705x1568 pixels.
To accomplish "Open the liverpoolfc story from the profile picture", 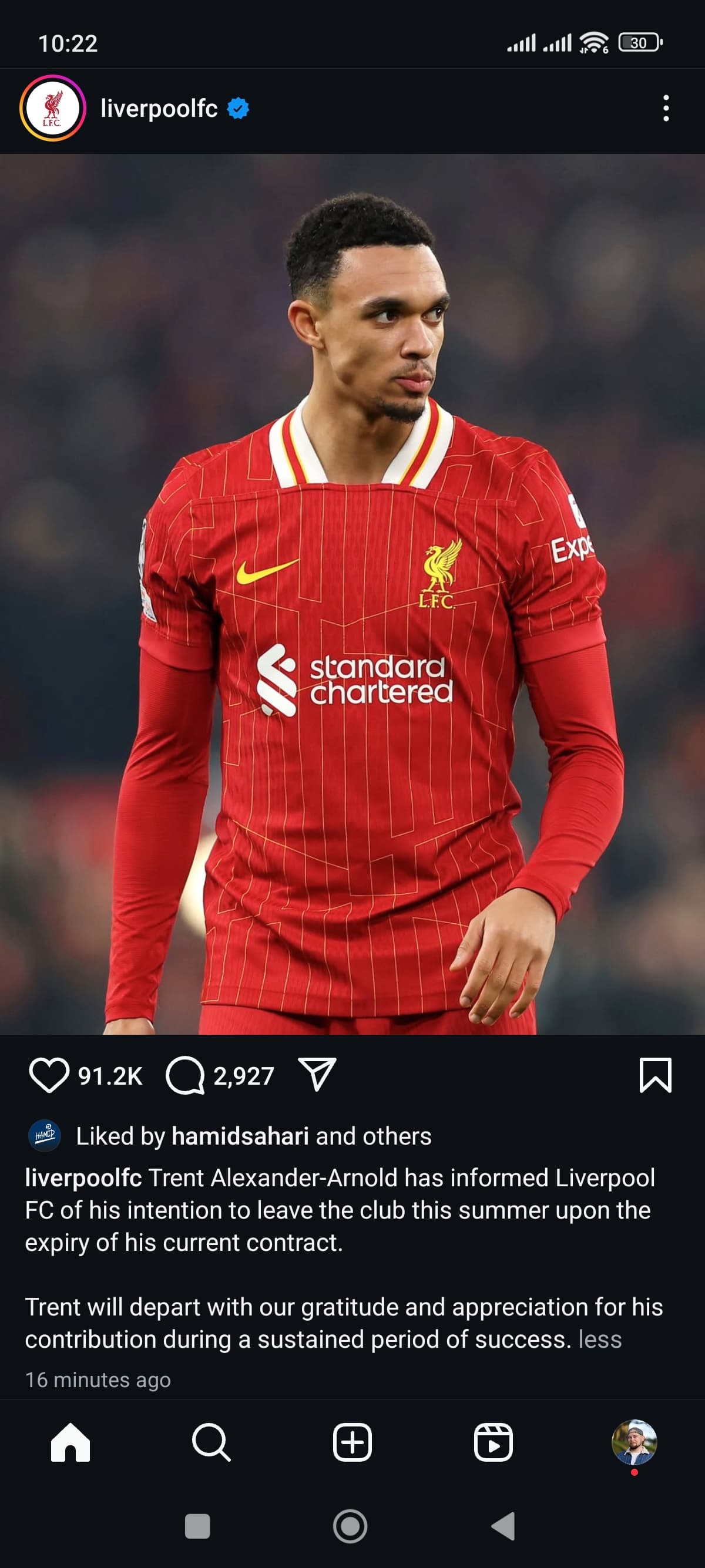I will 52,108.
